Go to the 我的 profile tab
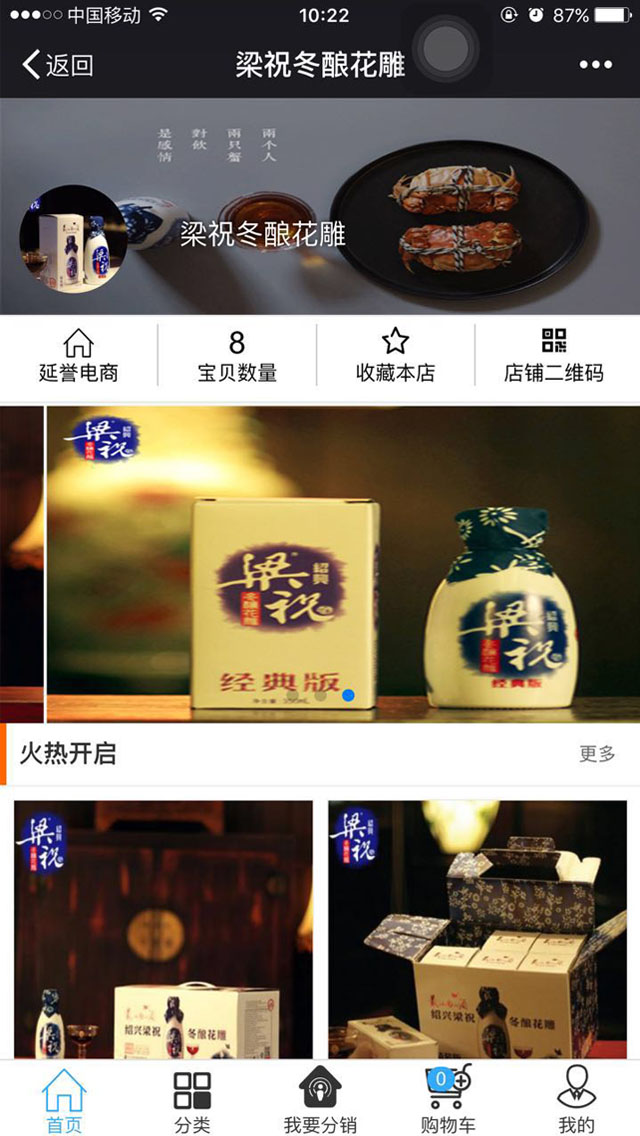 pos(576,1099)
